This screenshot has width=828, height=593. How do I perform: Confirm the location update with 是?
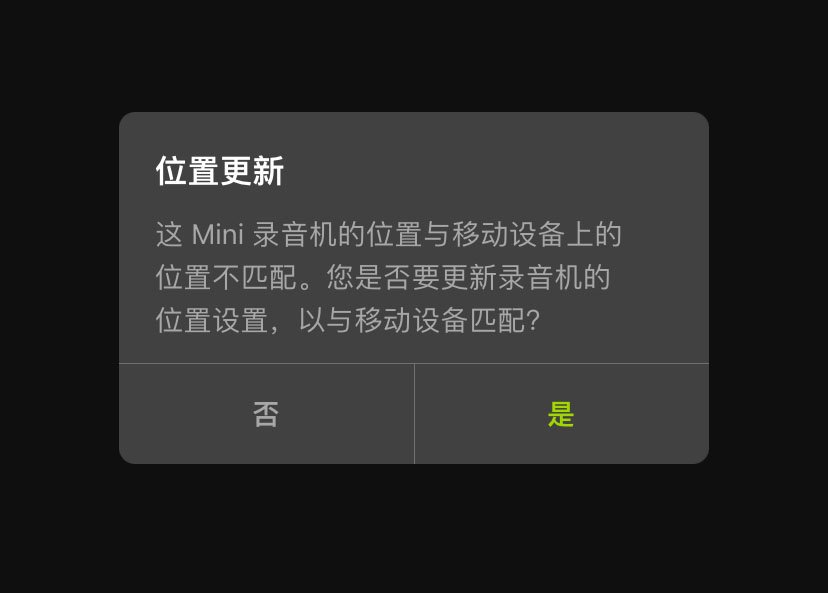click(561, 414)
